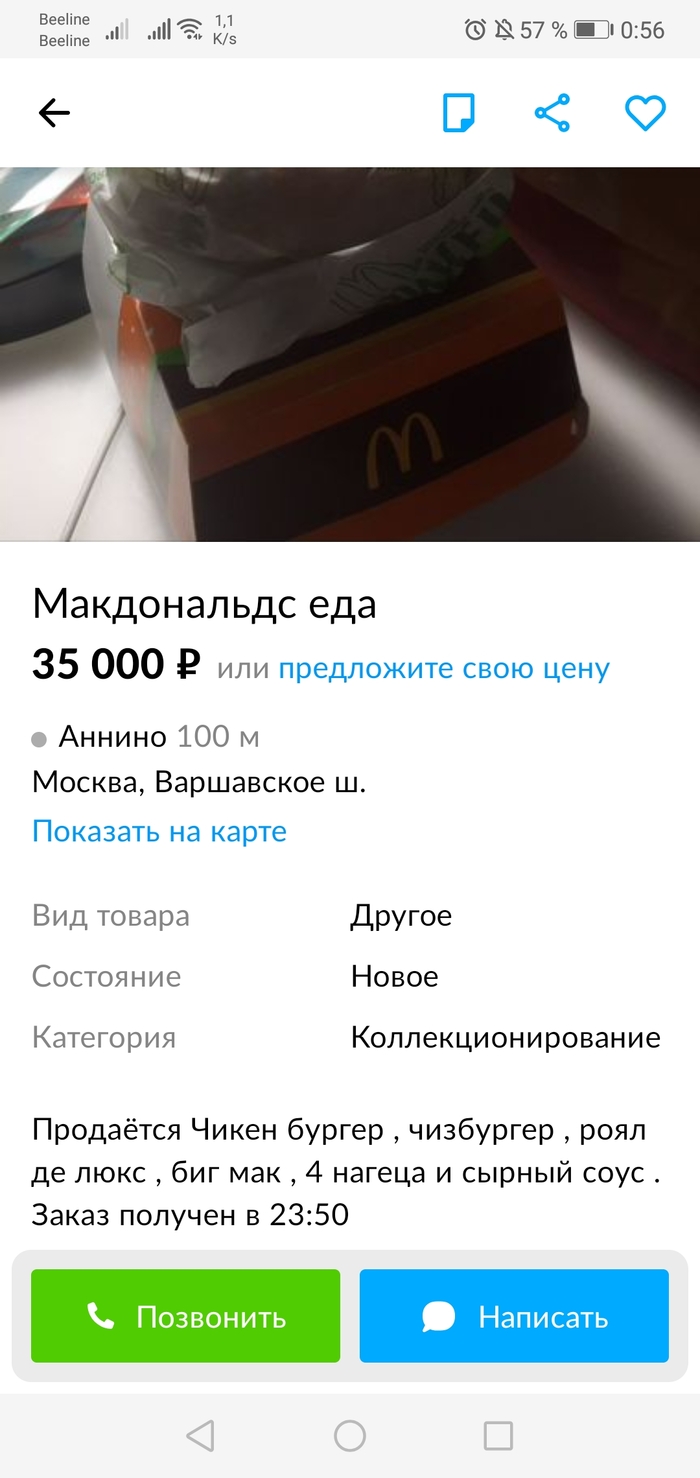Go back using the arrow icon
700x1478 pixels.
coord(54,113)
